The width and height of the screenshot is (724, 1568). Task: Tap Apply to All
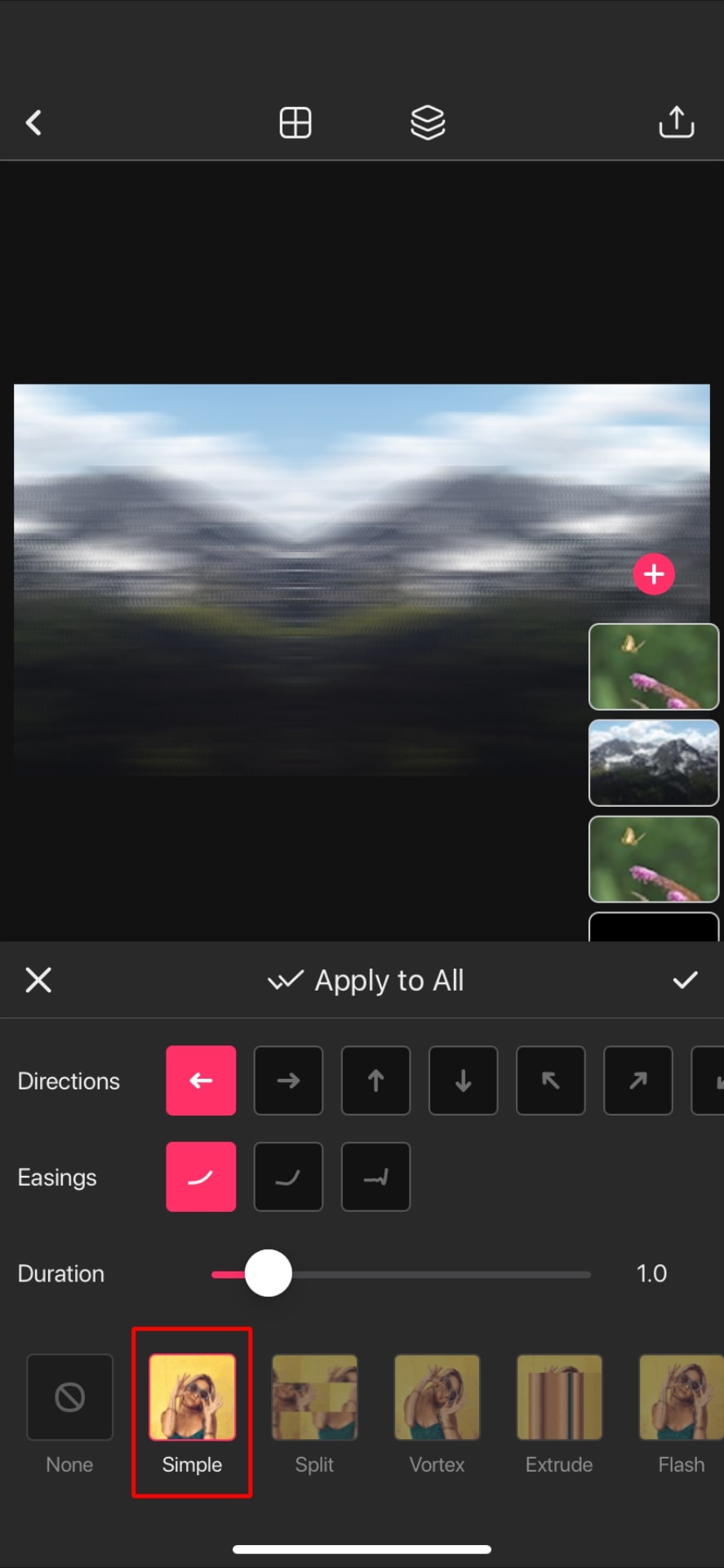point(366,980)
